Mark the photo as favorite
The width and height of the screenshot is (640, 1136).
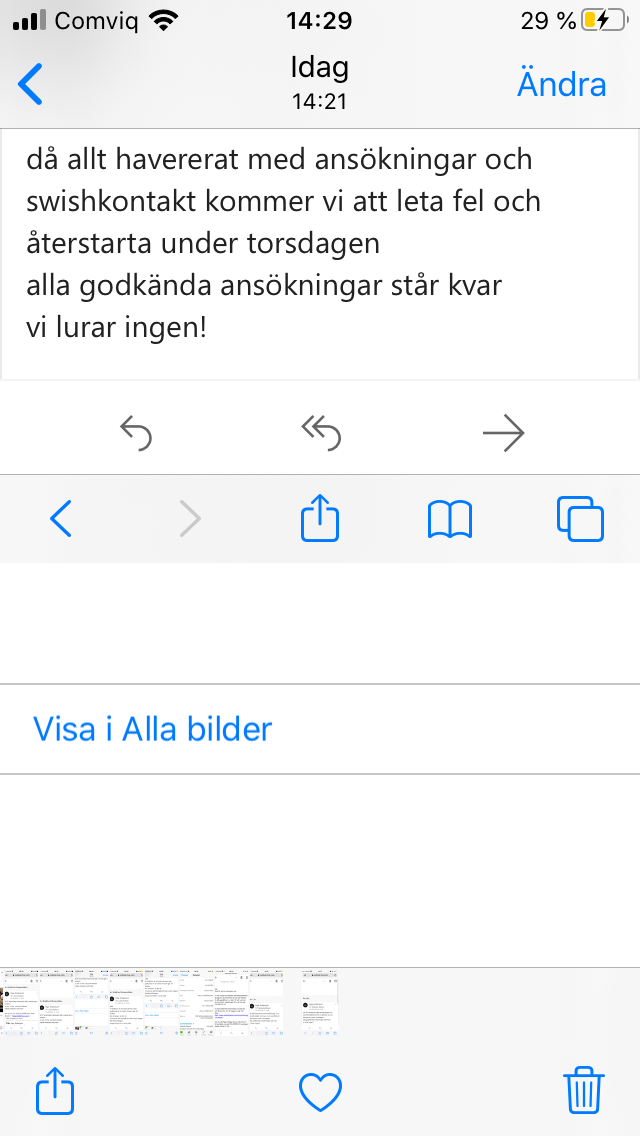pos(321,1091)
